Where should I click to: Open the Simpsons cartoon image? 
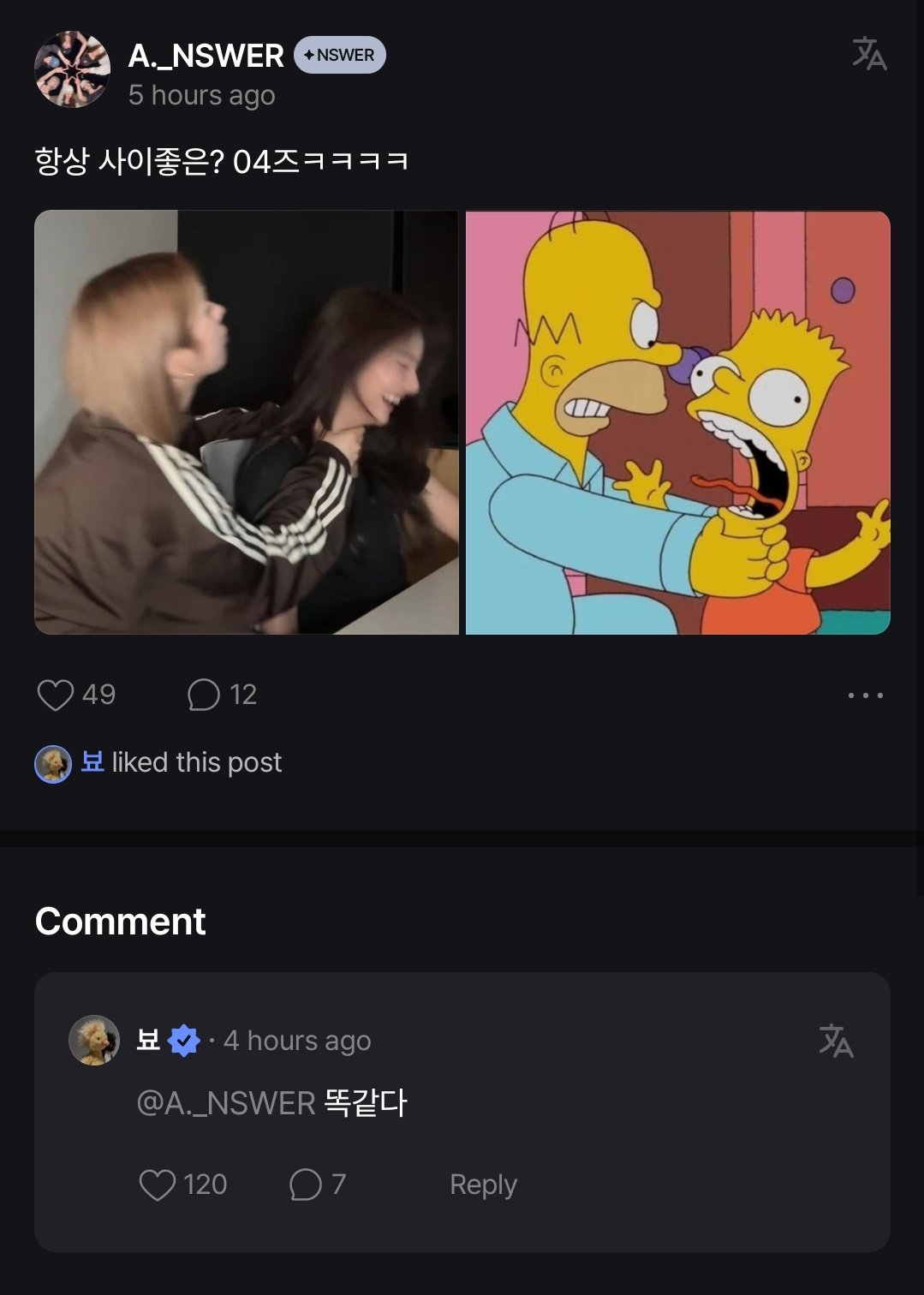pyautogui.click(x=677, y=422)
